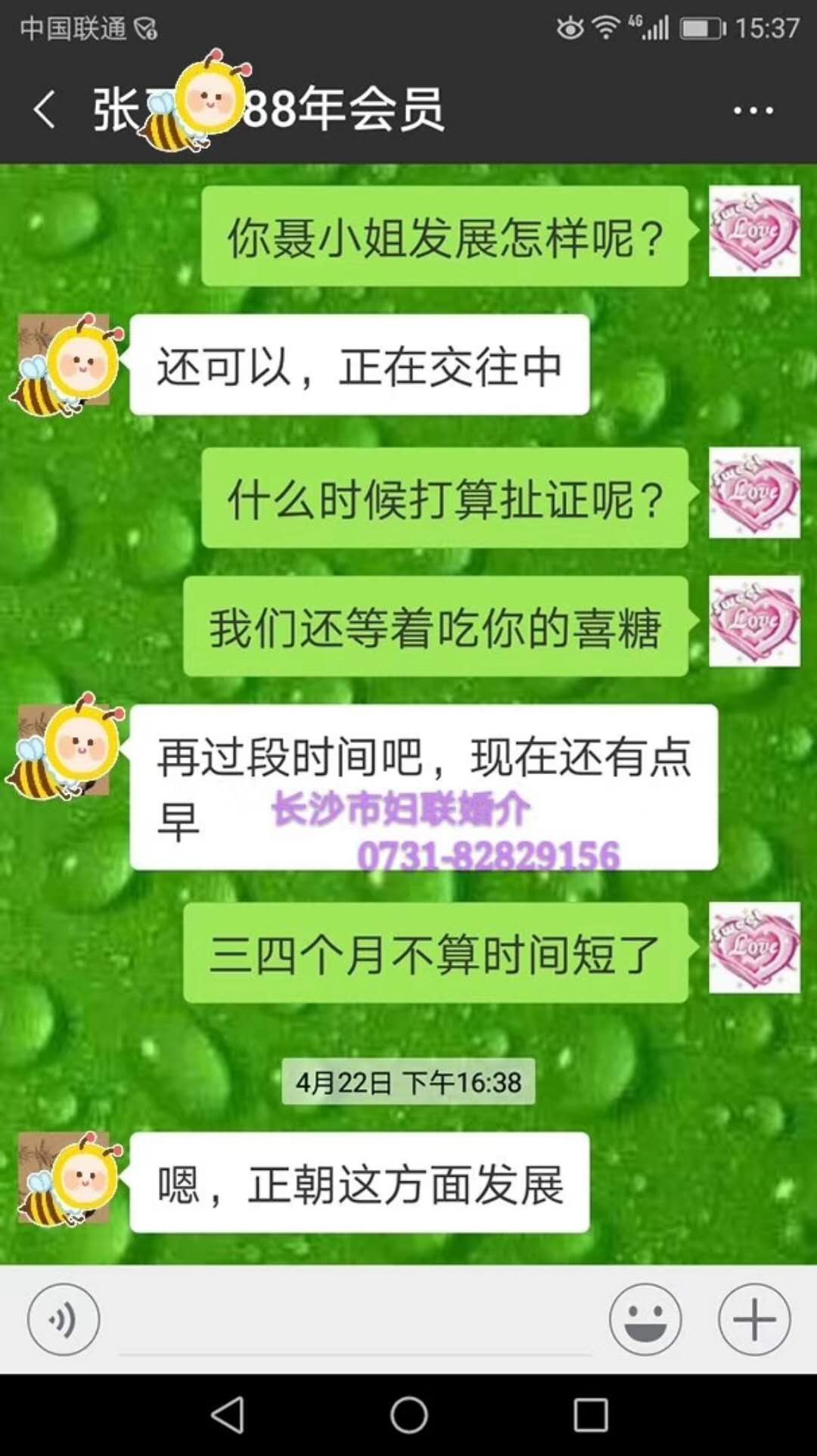Viewport: 817px width, 1456px height.
Task: Open the plus attachment menu
Action: [754, 1320]
